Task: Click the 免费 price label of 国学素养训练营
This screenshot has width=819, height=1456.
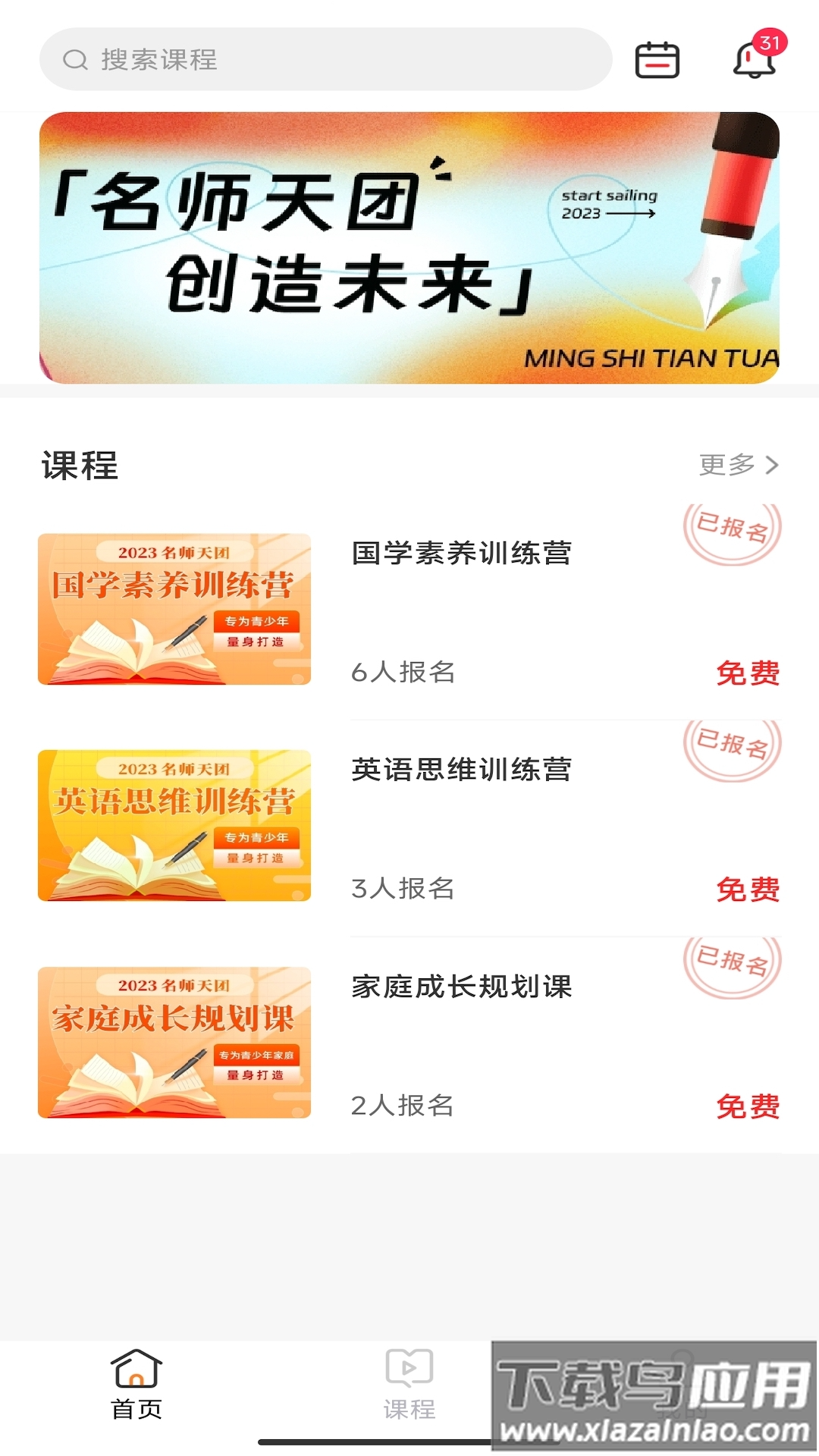Action: pos(748,674)
